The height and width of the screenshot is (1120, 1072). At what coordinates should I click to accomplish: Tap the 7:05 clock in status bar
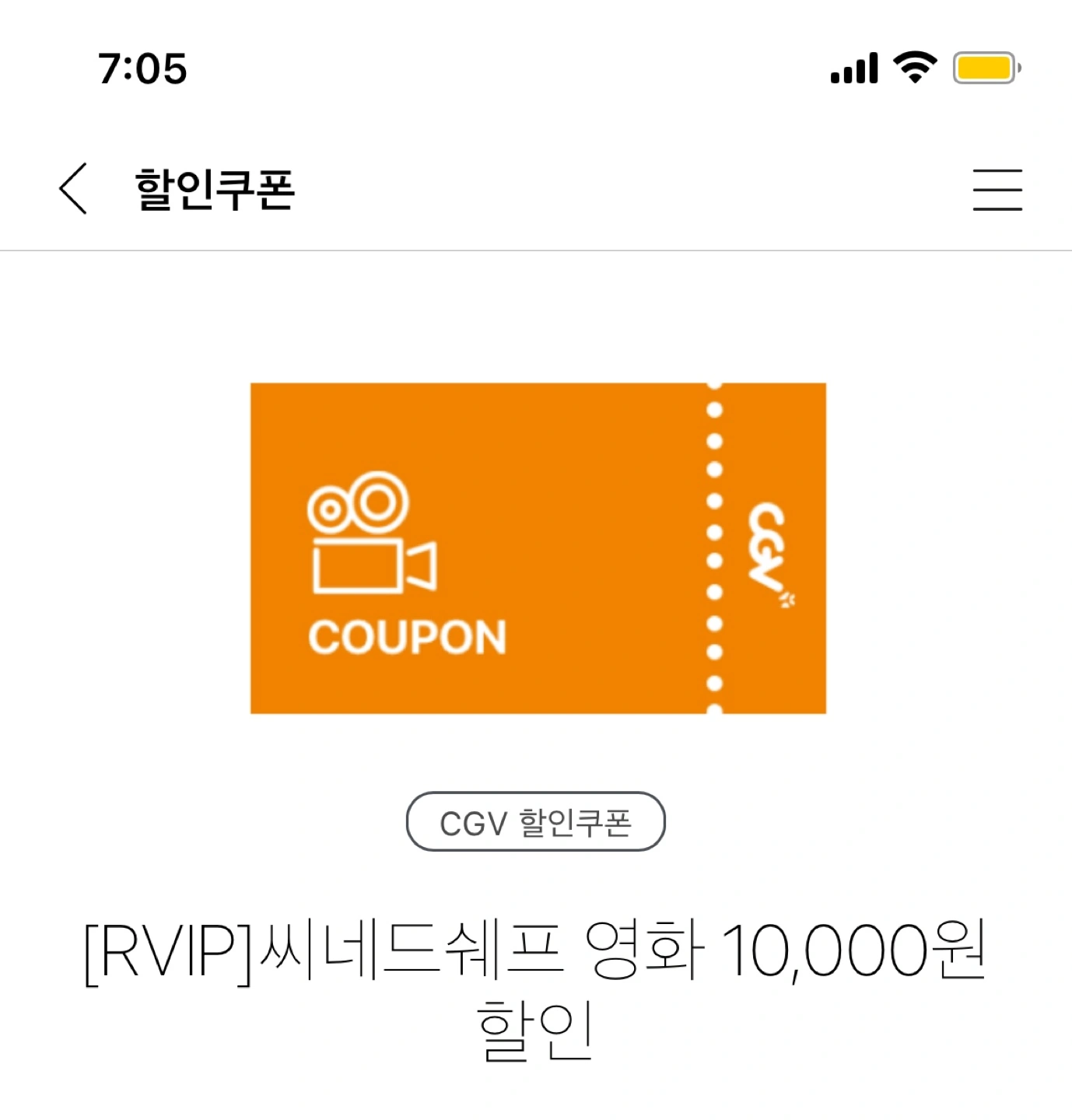[142, 68]
